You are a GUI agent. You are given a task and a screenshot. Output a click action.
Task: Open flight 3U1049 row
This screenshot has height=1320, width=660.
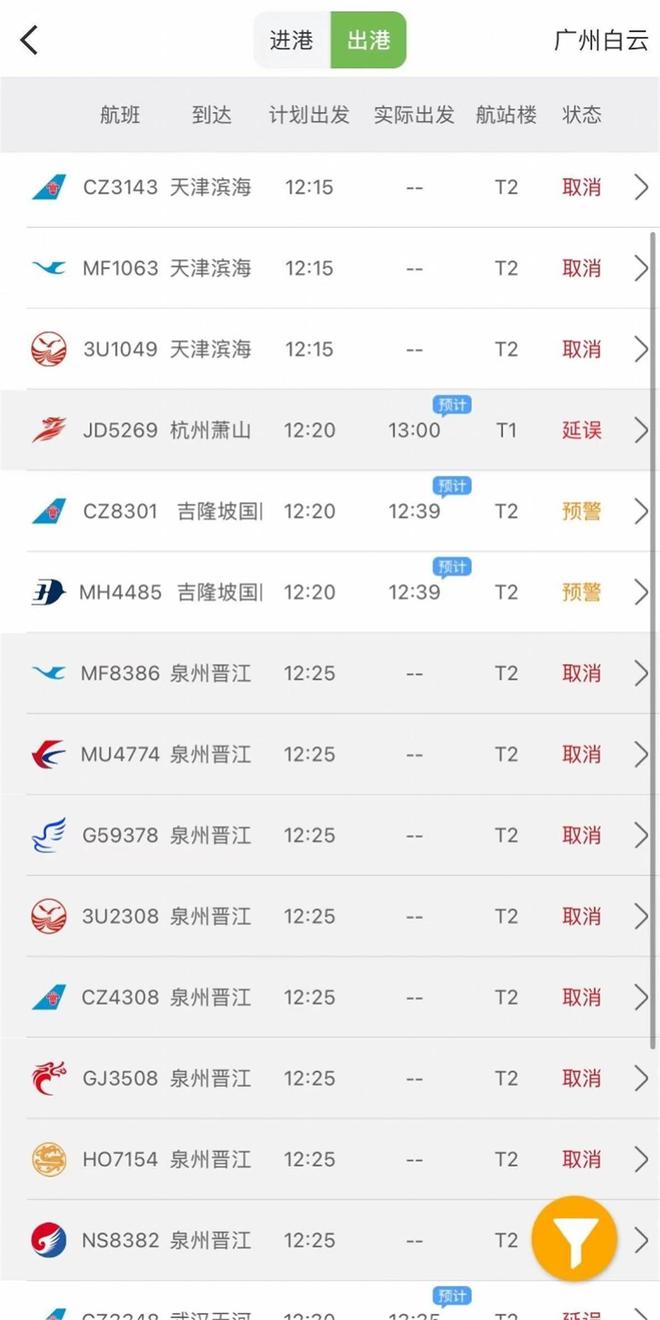click(x=330, y=349)
